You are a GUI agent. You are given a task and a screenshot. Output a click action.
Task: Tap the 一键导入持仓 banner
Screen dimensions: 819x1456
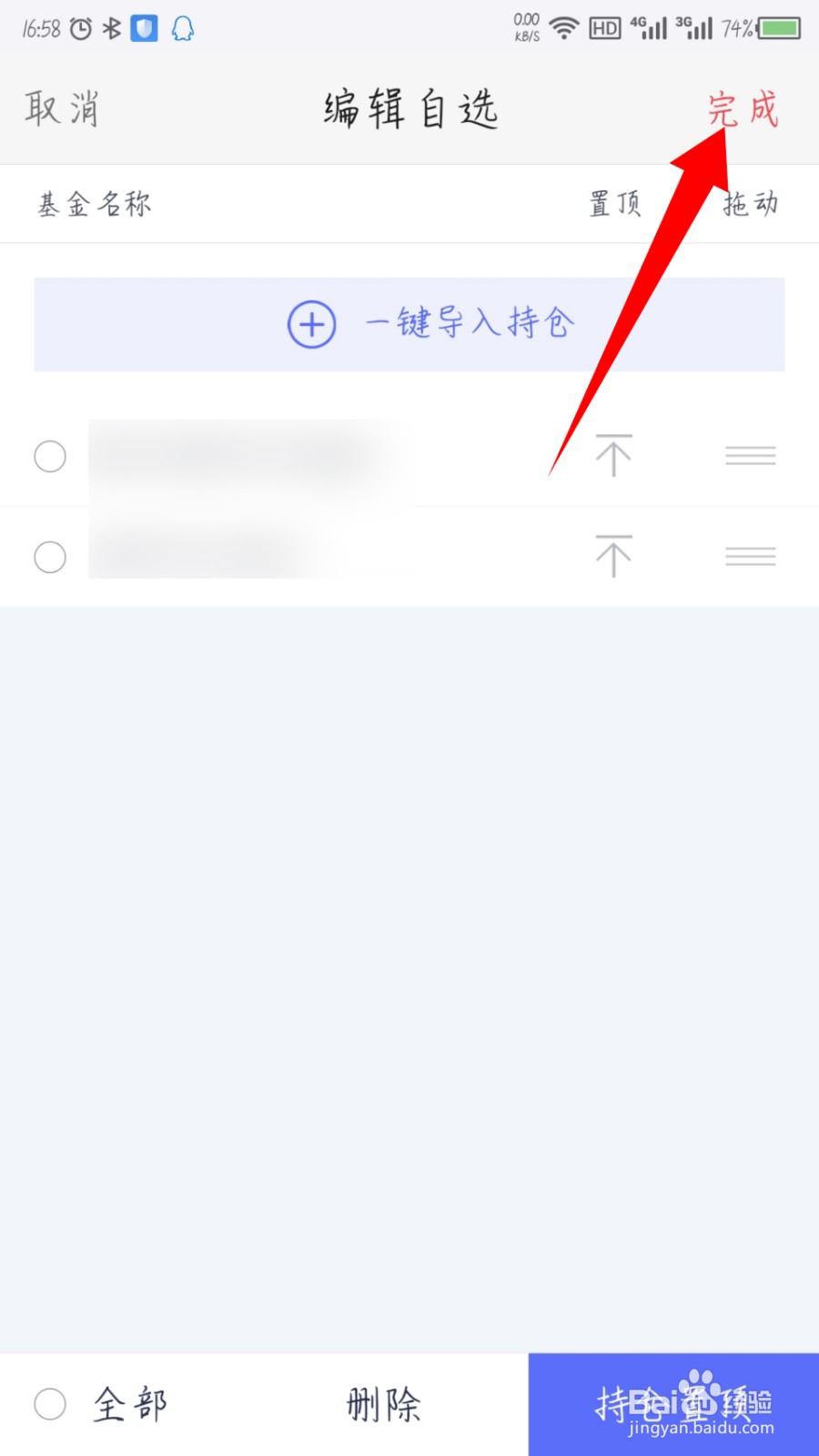pyautogui.click(x=409, y=324)
